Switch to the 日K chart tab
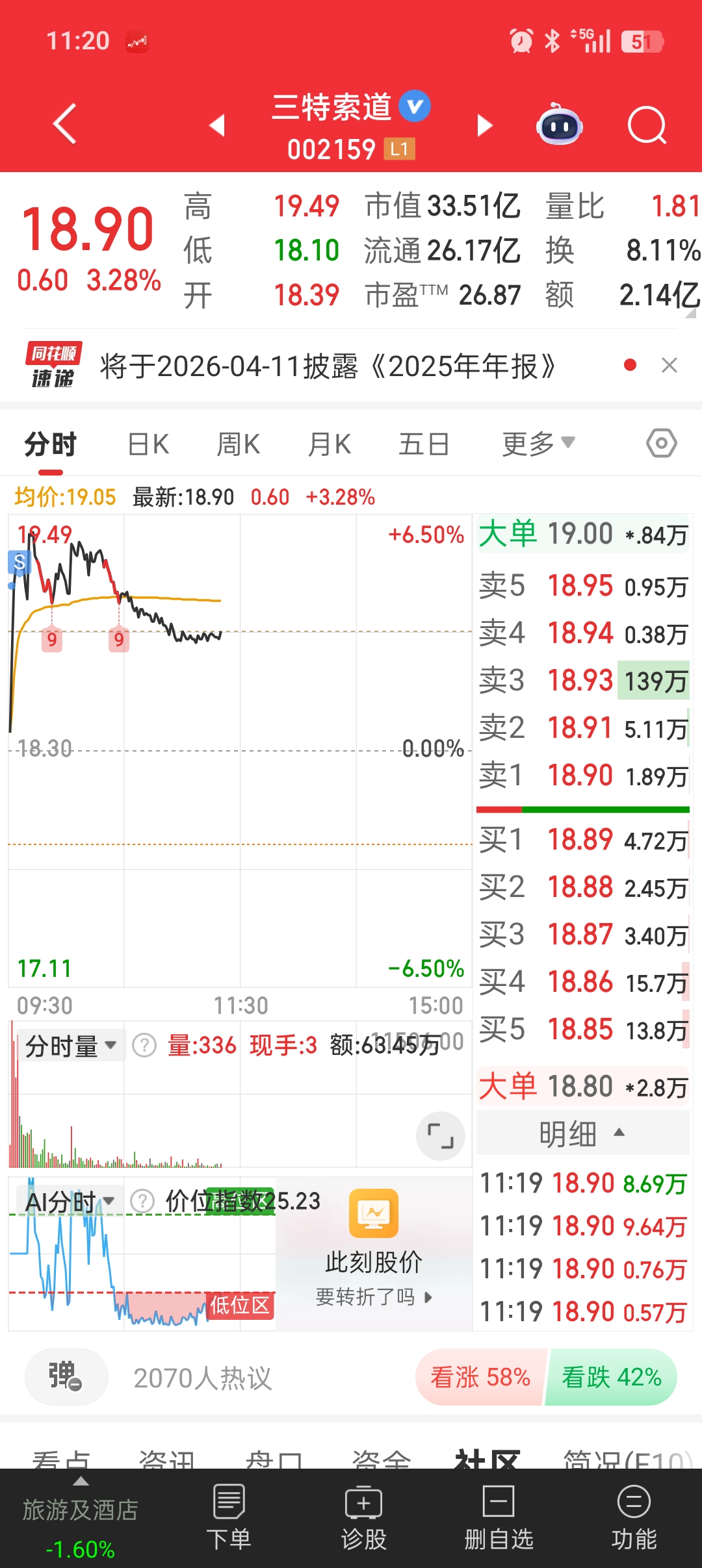 tap(148, 445)
